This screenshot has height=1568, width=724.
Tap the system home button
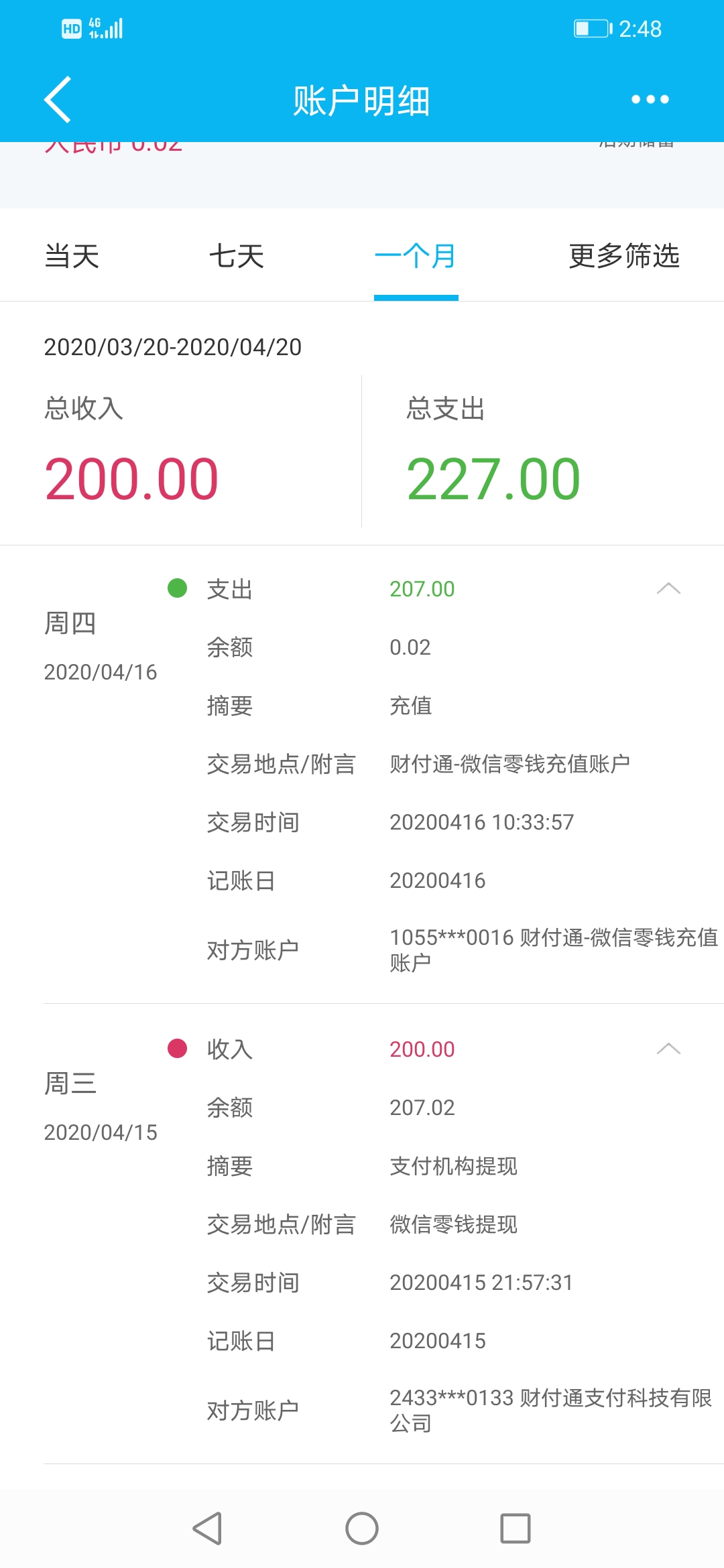362,1528
